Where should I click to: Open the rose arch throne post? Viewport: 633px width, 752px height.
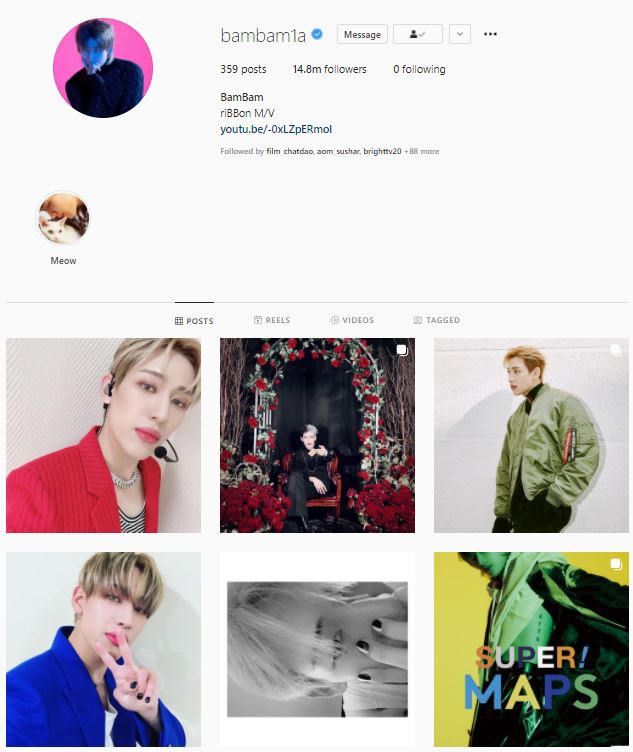coord(317,435)
